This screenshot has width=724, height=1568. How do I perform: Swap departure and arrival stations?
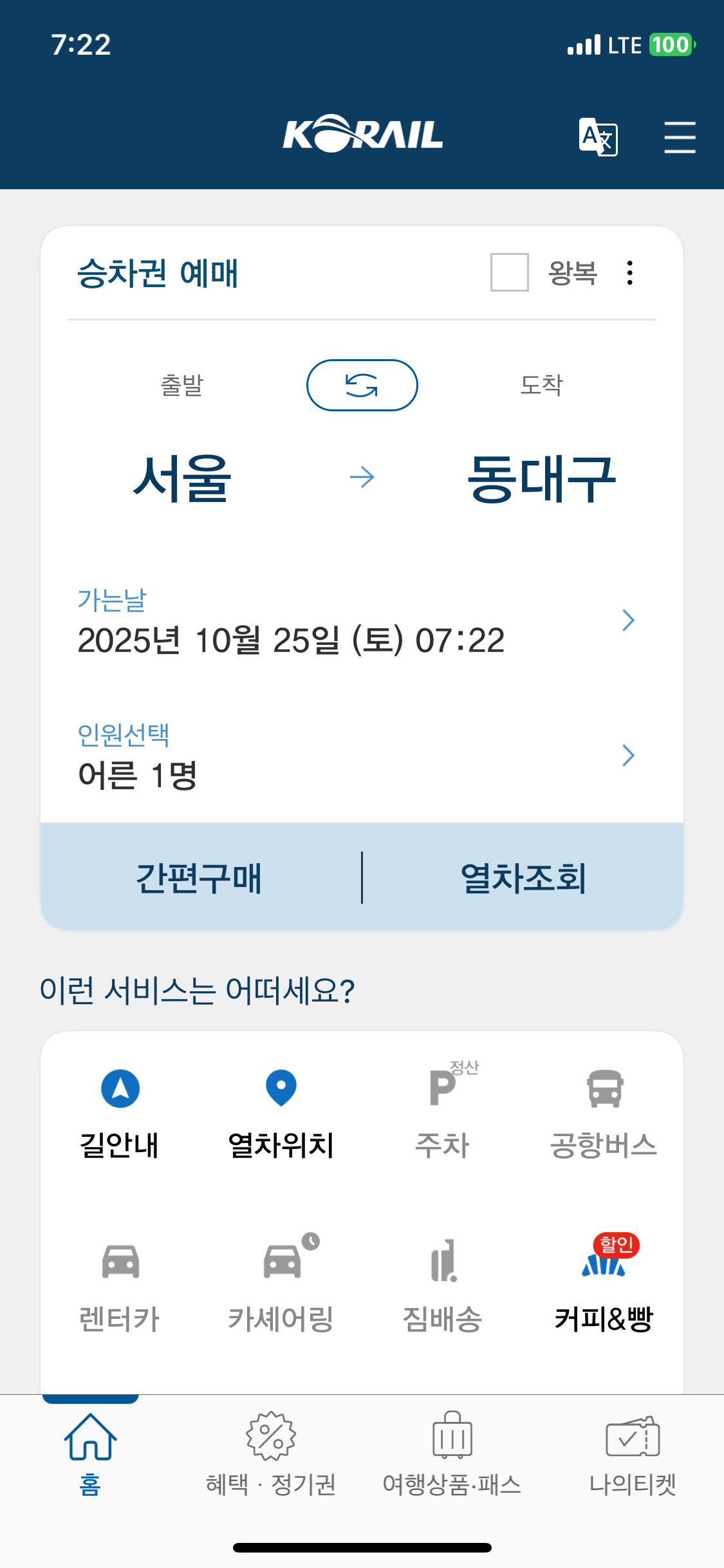click(362, 385)
